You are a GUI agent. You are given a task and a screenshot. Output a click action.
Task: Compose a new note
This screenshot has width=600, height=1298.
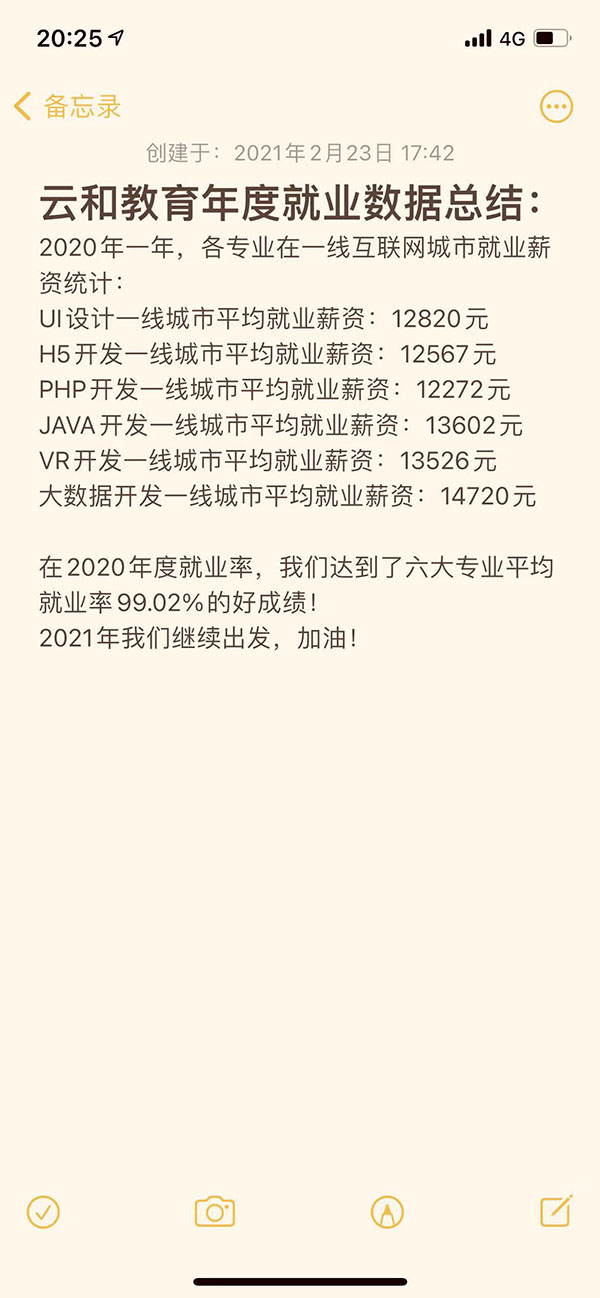click(x=556, y=1211)
